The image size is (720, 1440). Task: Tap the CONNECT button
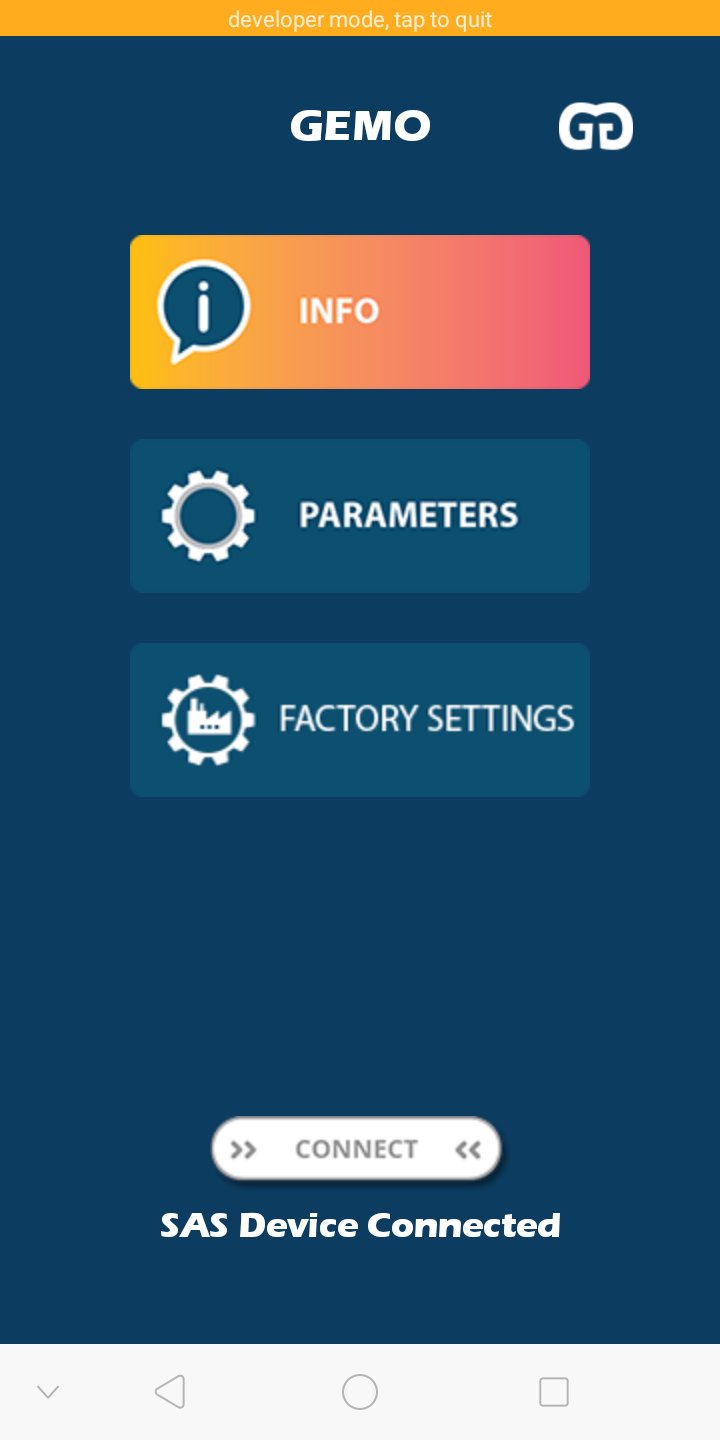(x=356, y=1149)
